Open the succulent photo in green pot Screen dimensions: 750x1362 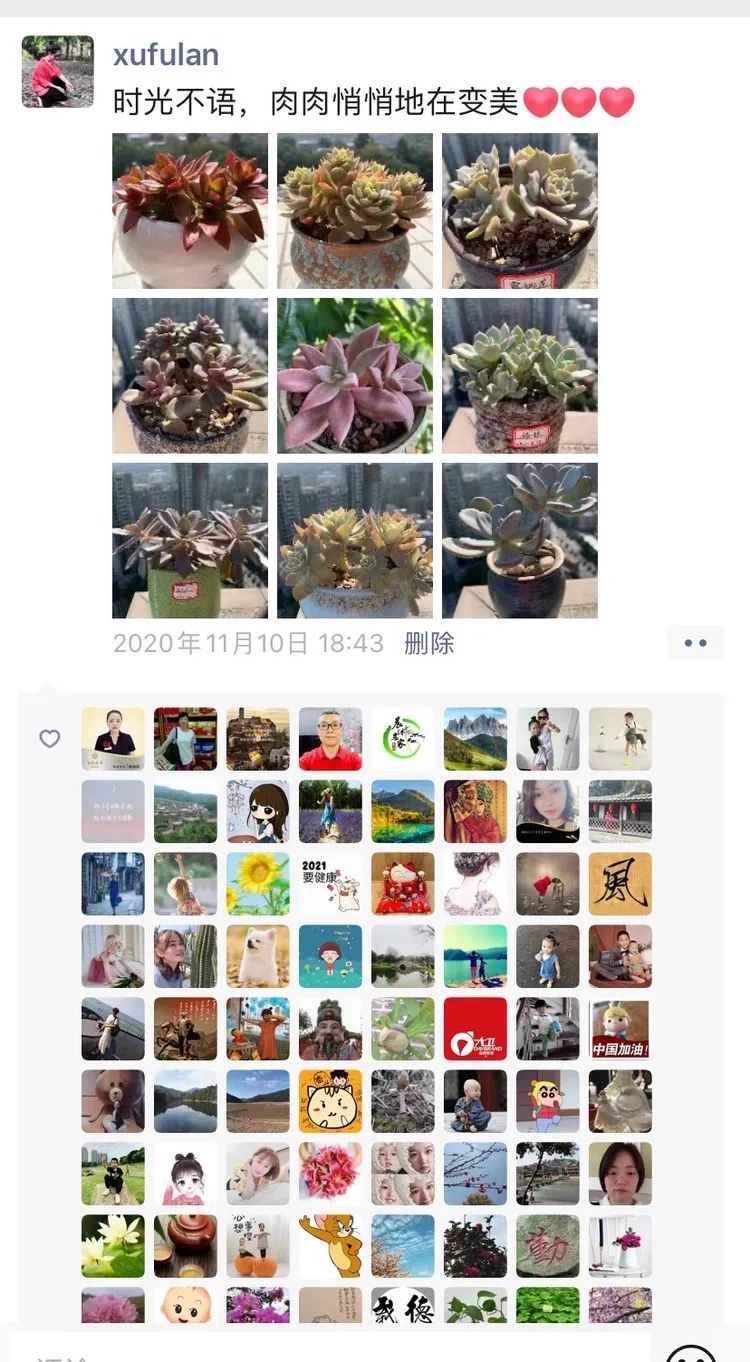tap(190, 540)
